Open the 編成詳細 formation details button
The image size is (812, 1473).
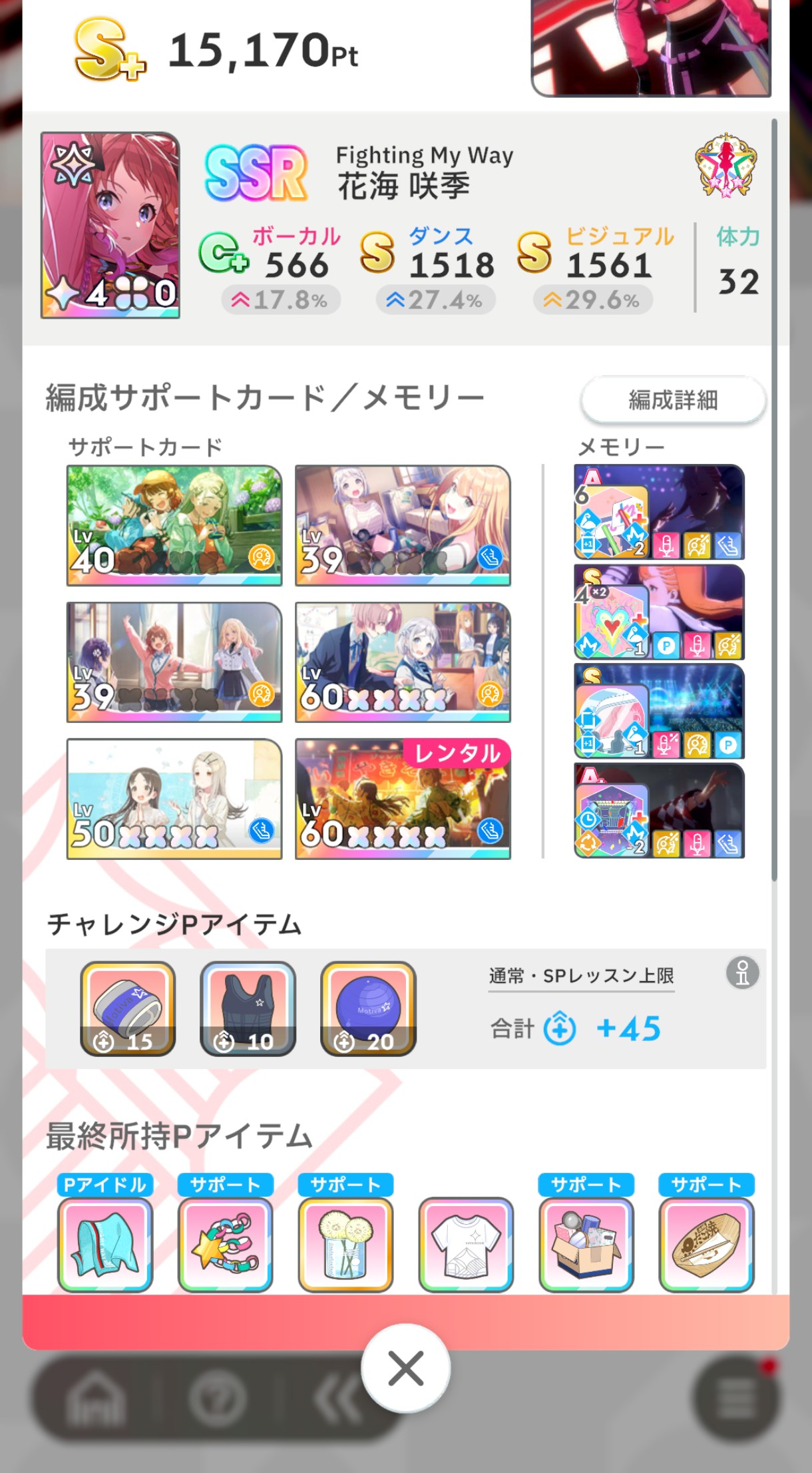pos(673,399)
